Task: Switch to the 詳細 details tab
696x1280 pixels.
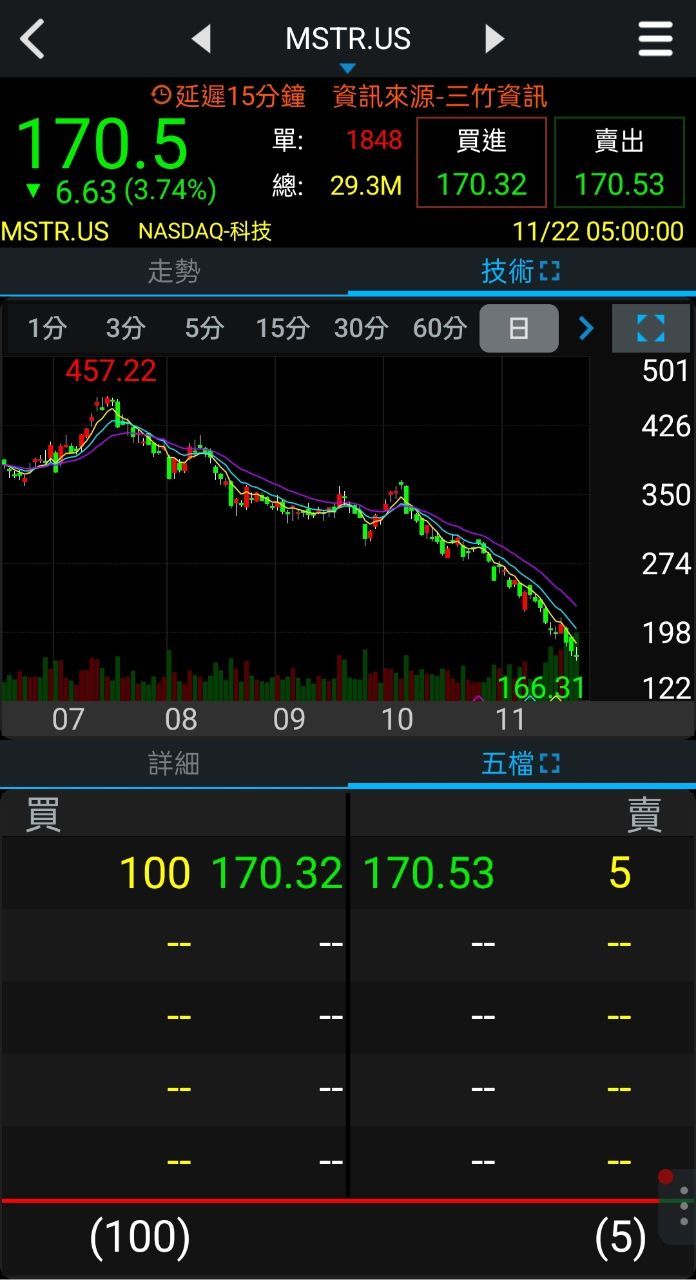Action: pos(174,764)
